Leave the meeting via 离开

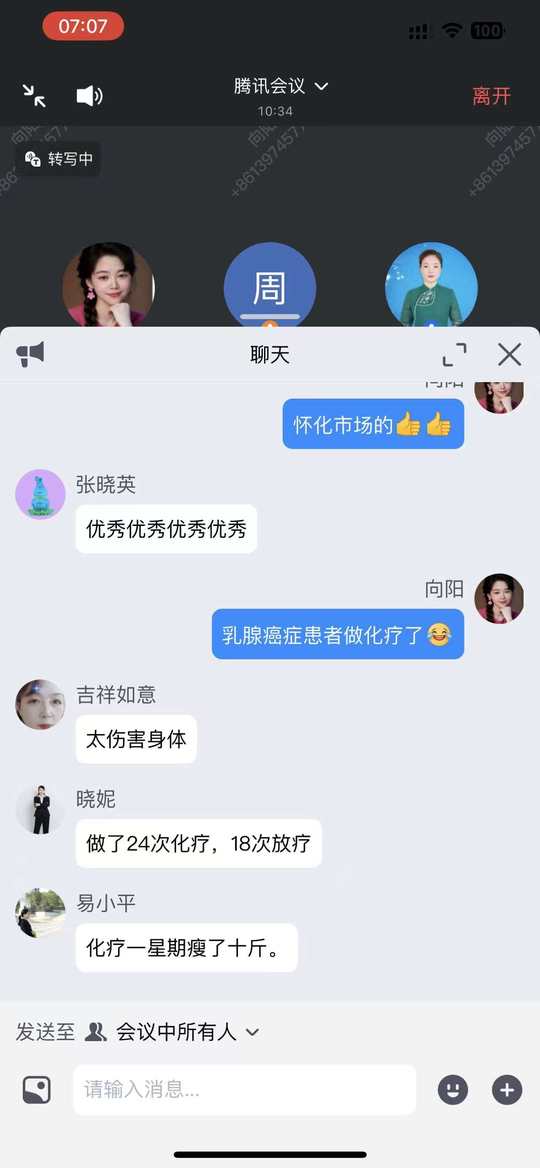point(492,96)
